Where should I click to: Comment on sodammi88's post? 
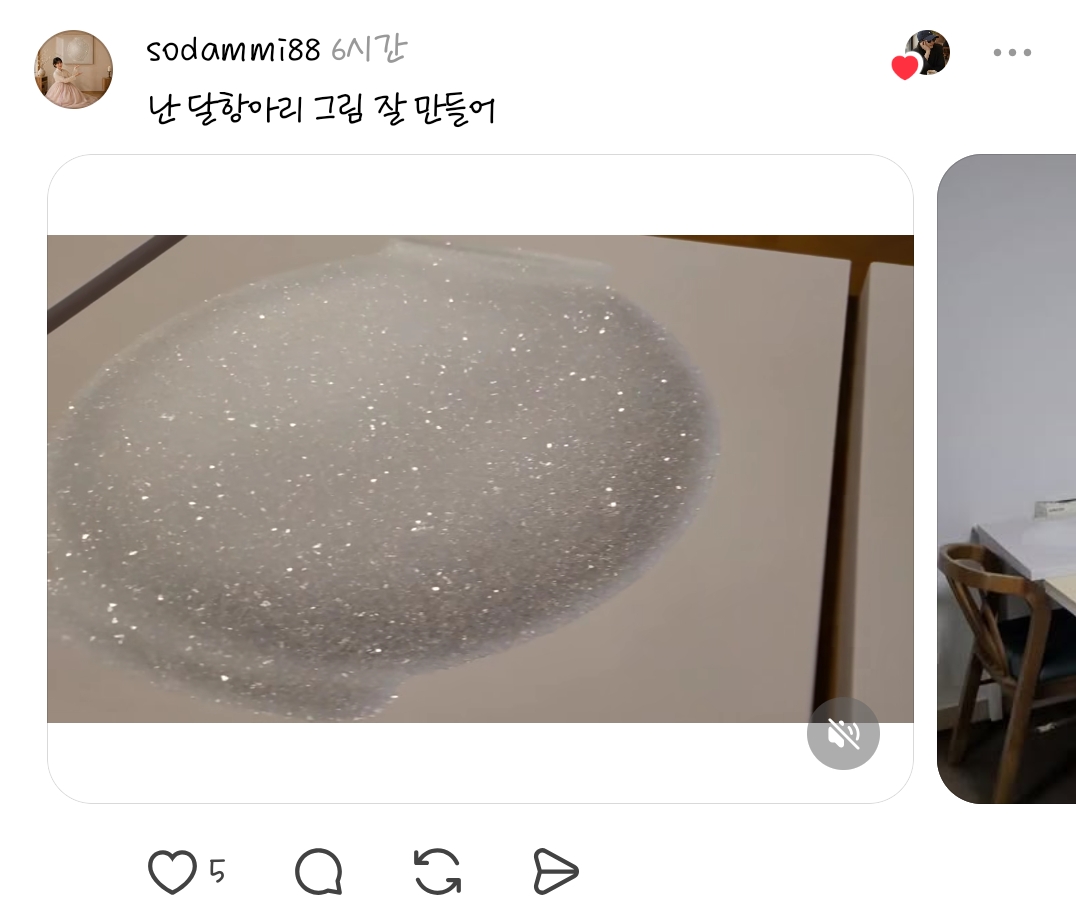click(x=318, y=872)
